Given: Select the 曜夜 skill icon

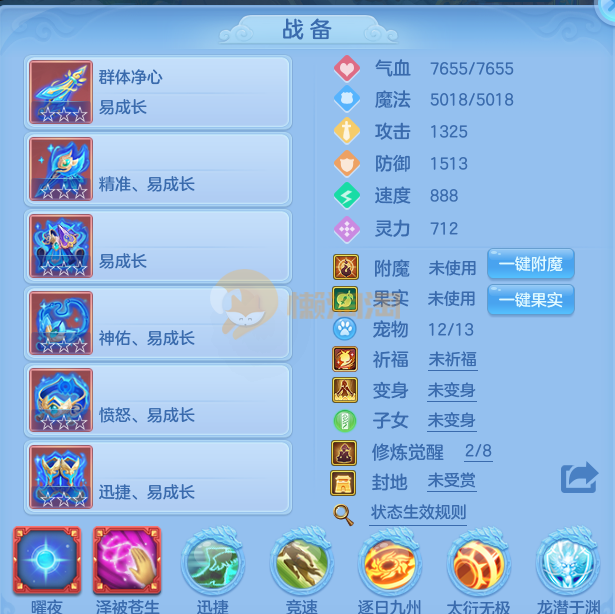Looking at the screenshot, I should pos(47,560).
